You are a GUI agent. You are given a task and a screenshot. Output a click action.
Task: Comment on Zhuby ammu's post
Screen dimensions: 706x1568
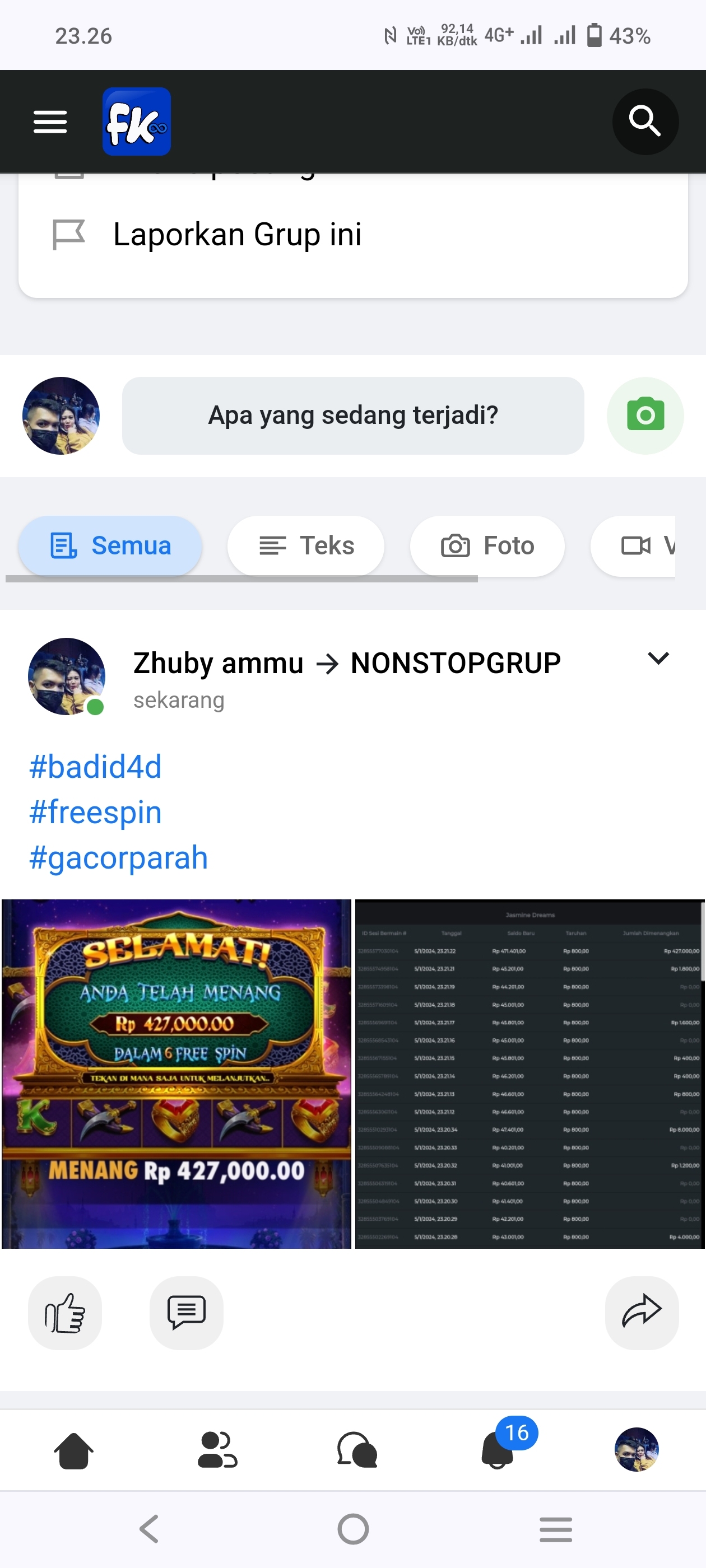pyautogui.click(x=187, y=1312)
